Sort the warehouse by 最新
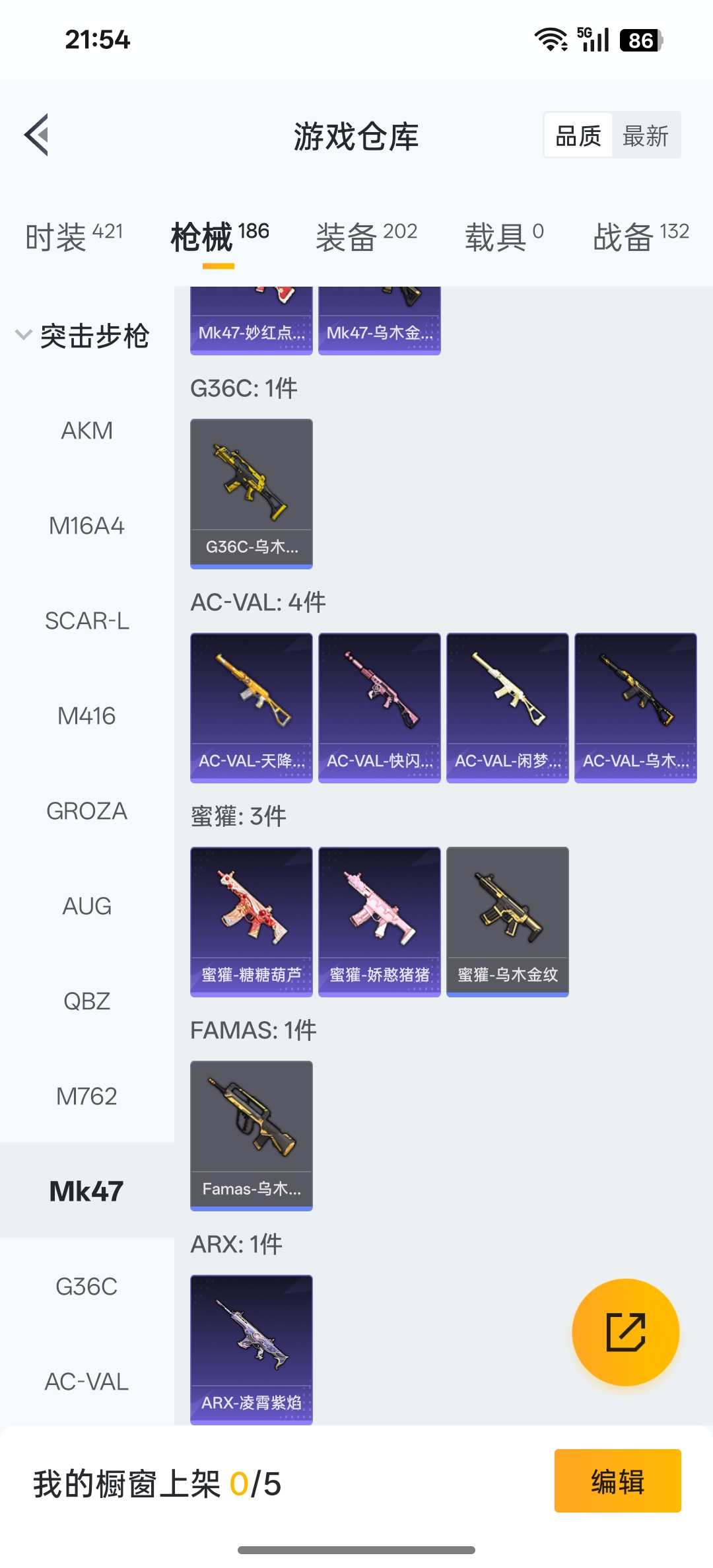The height and width of the screenshot is (1568, 713). pos(645,136)
